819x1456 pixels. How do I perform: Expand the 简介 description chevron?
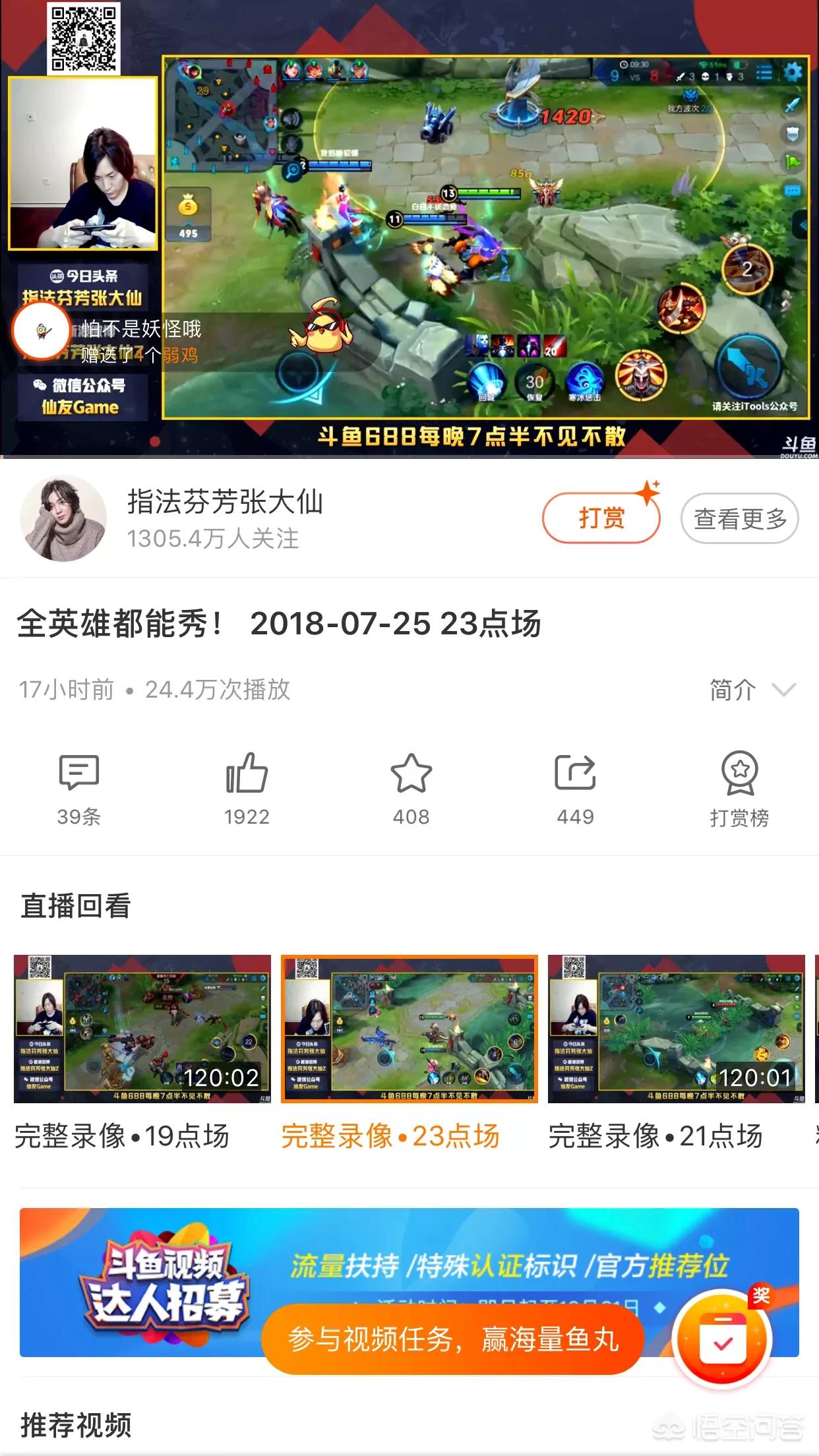click(783, 690)
